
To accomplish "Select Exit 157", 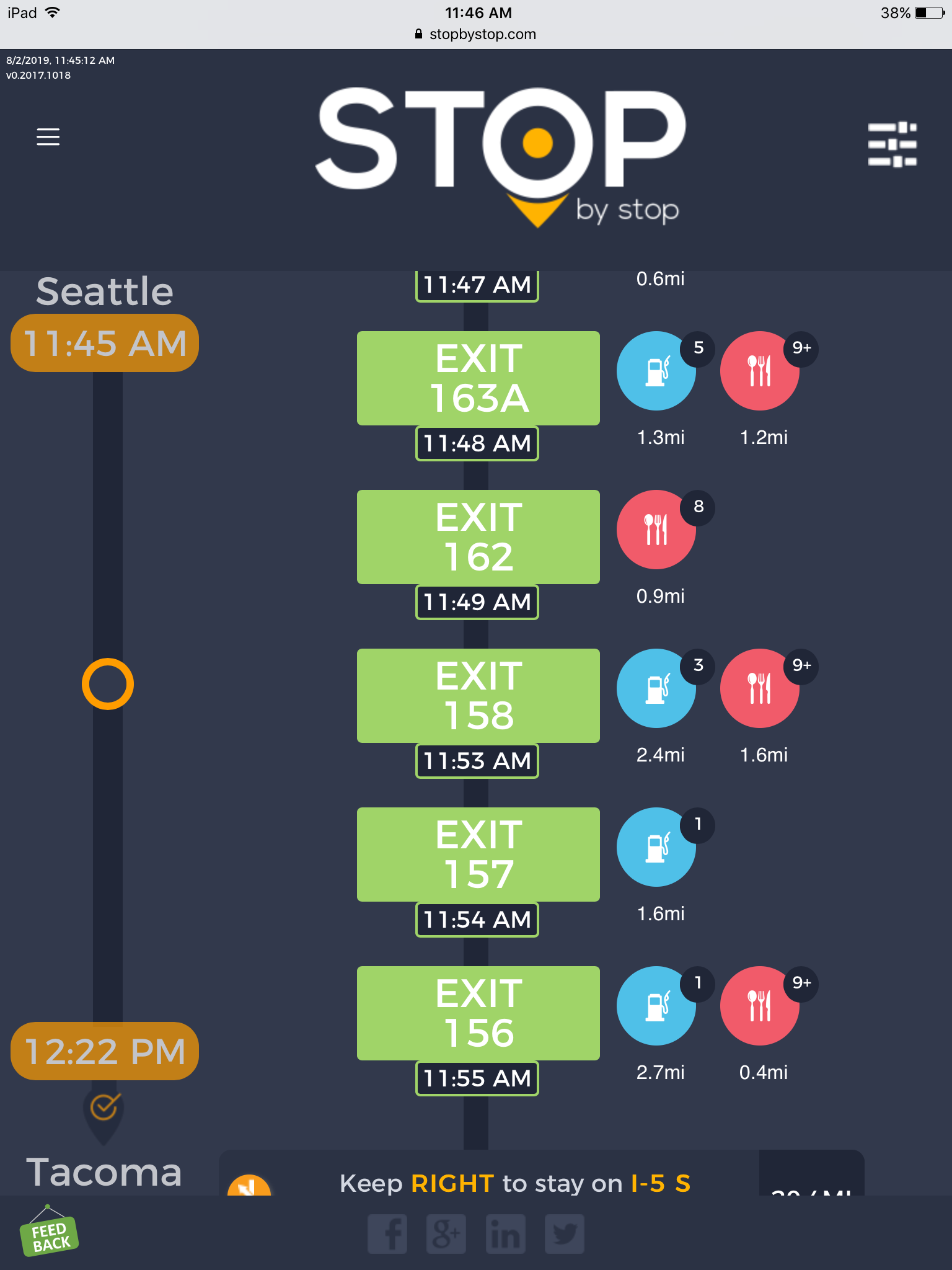I will click(478, 855).
